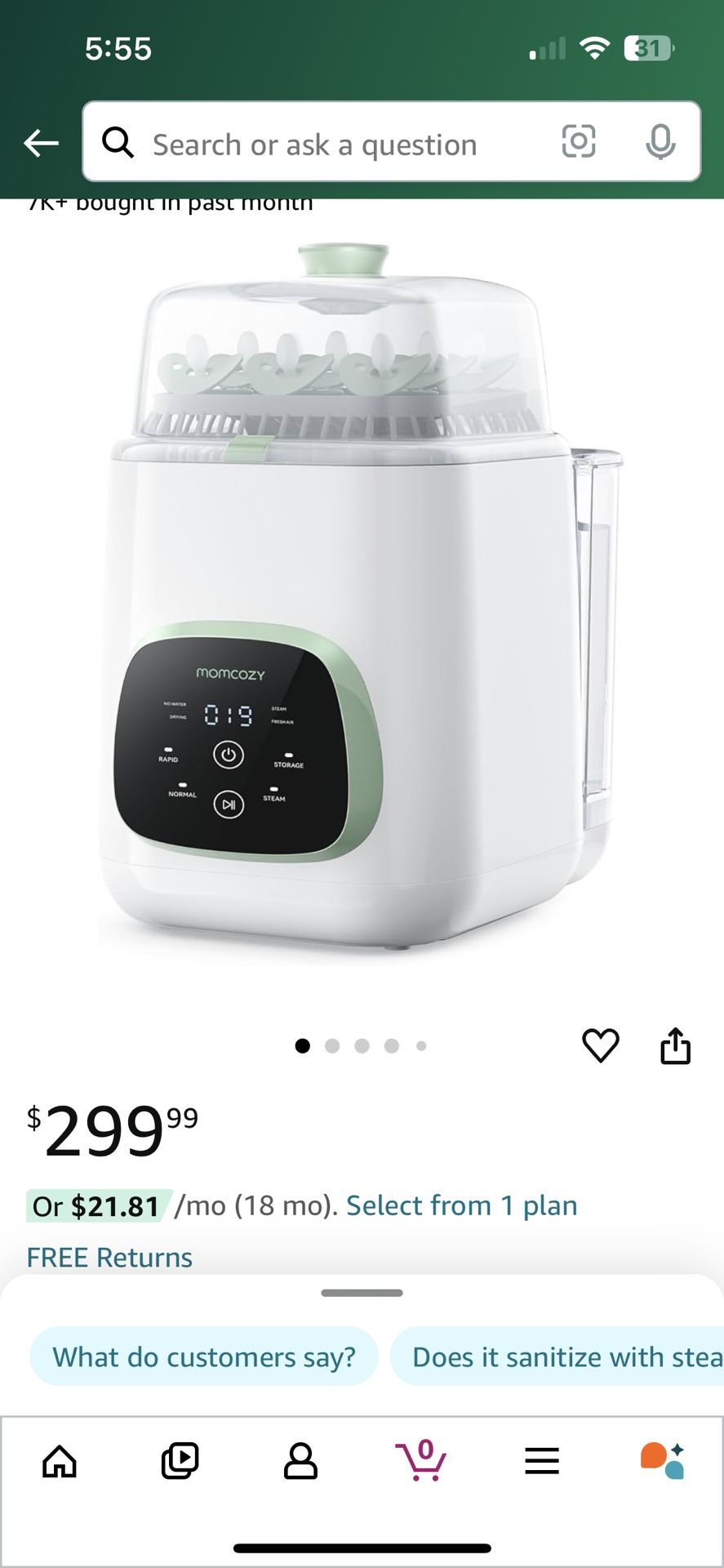
Task: Open the Rufus AI assistant
Action: point(662,1461)
